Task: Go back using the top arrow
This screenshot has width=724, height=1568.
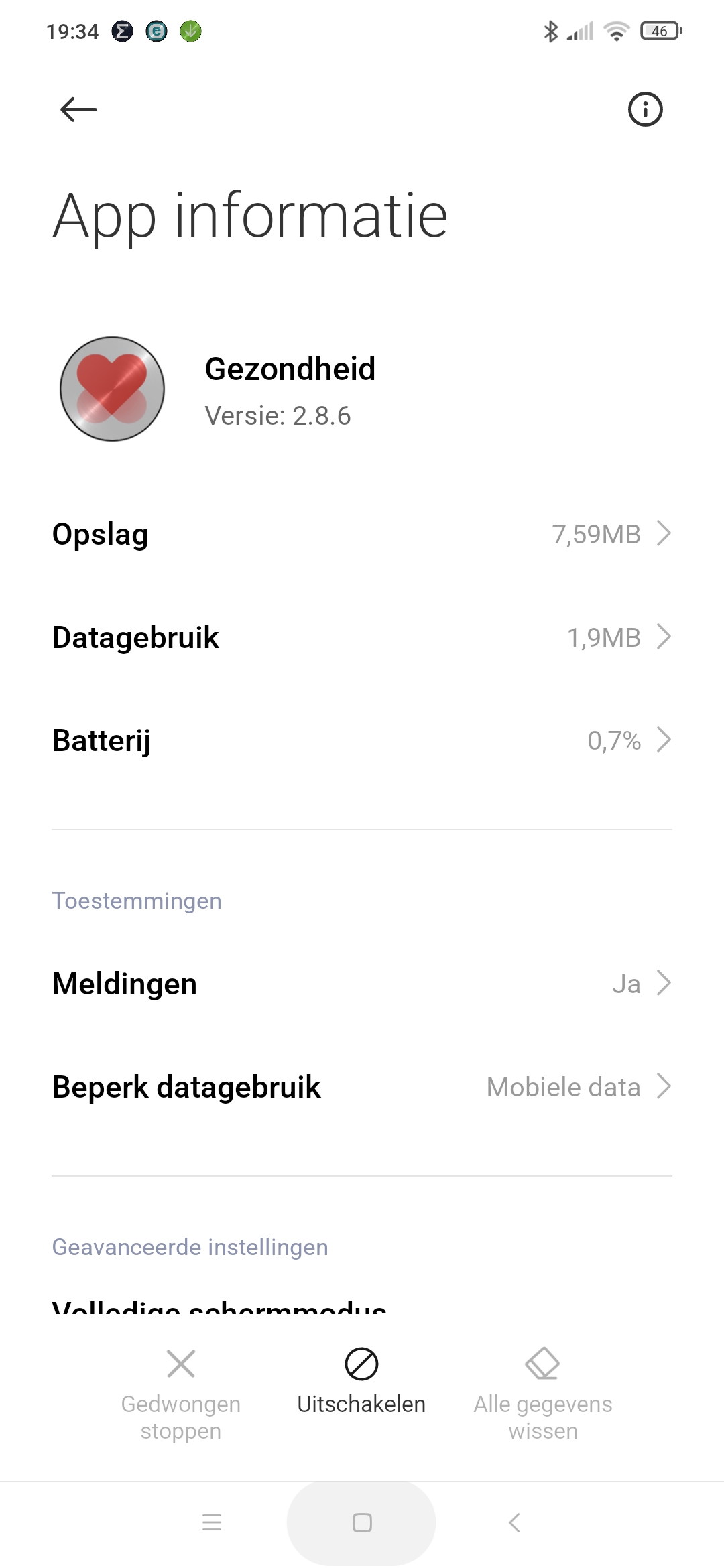Action: pyautogui.click(x=78, y=109)
